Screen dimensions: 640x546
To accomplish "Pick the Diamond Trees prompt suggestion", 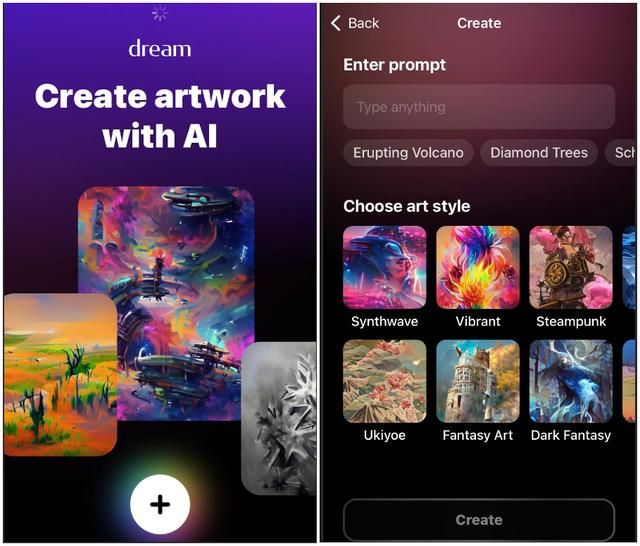I will [539, 153].
